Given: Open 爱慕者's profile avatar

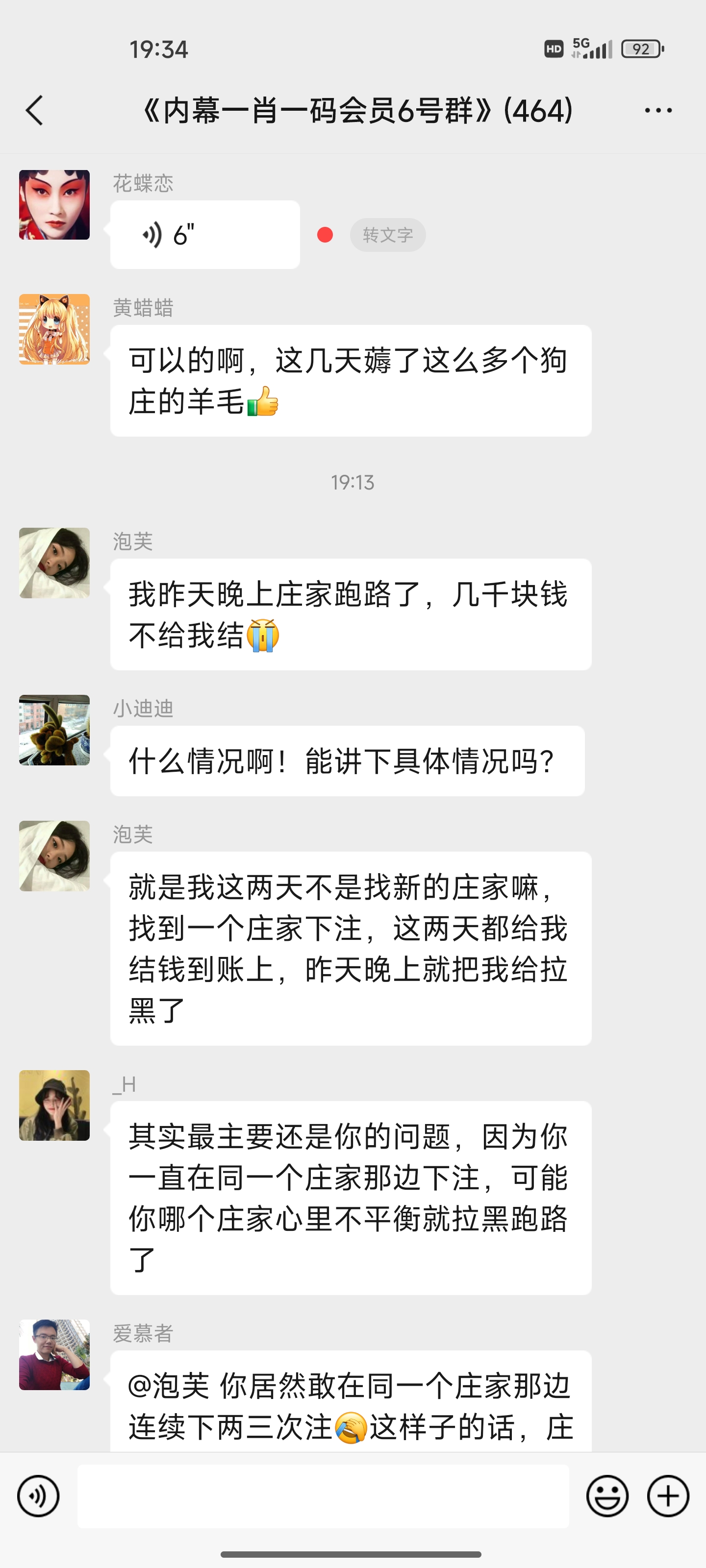Looking at the screenshot, I should click(x=54, y=1355).
